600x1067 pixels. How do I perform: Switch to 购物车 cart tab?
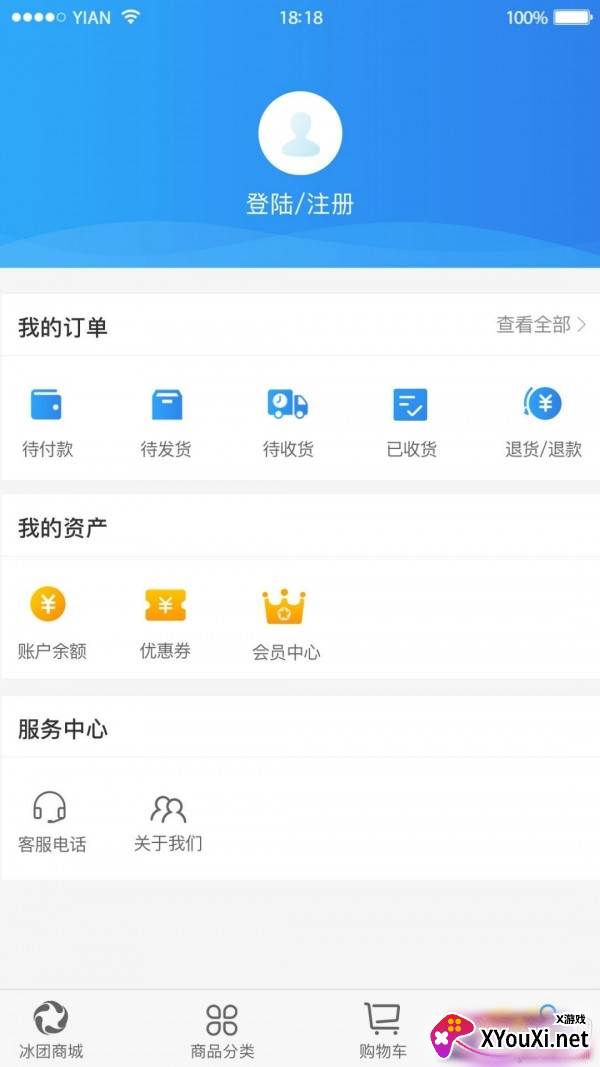click(382, 1030)
